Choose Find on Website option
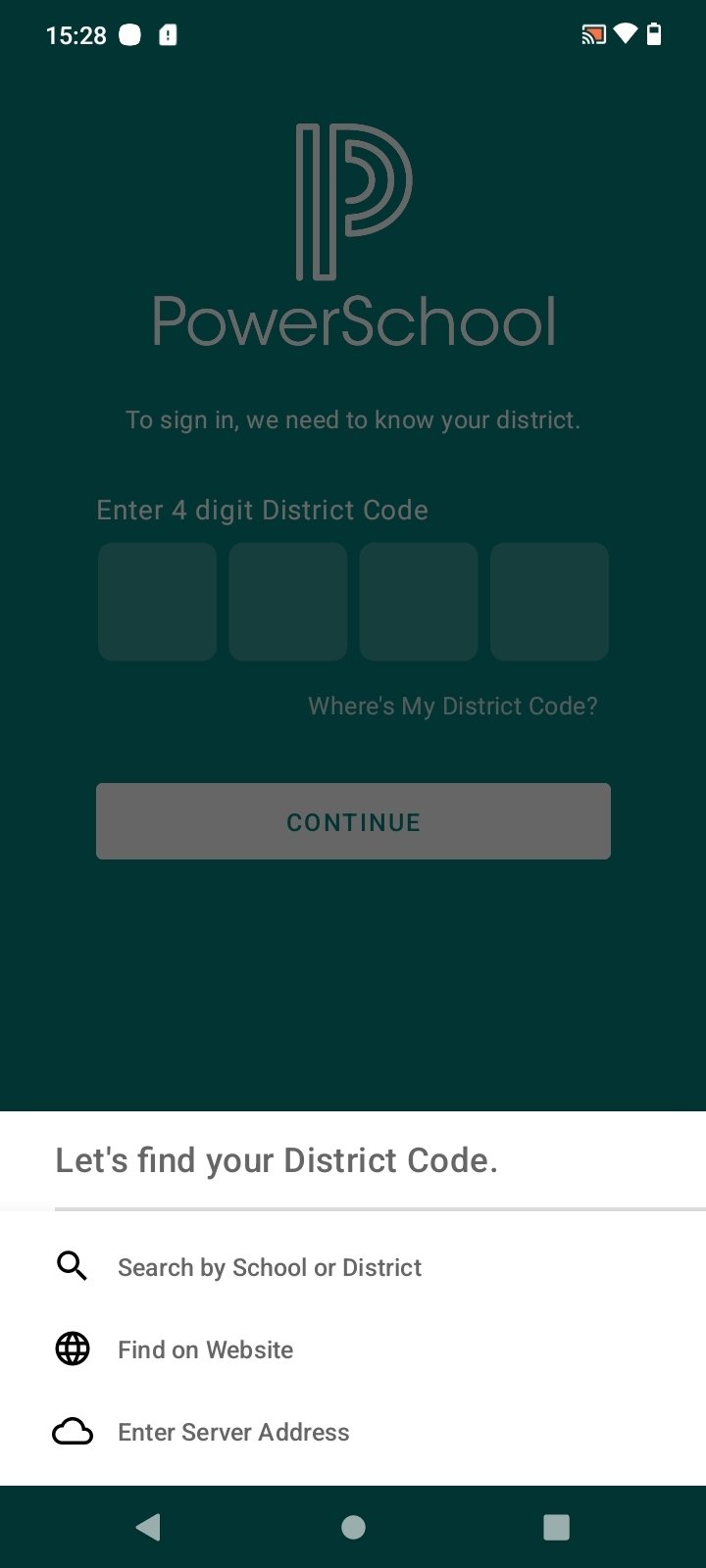 click(x=205, y=1349)
